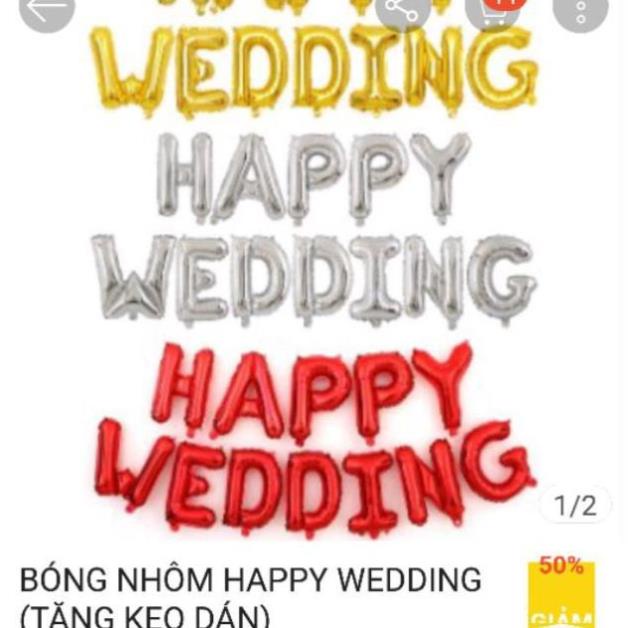Share this balloon product
The height and width of the screenshot is (628, 628).
click(402, 9)
